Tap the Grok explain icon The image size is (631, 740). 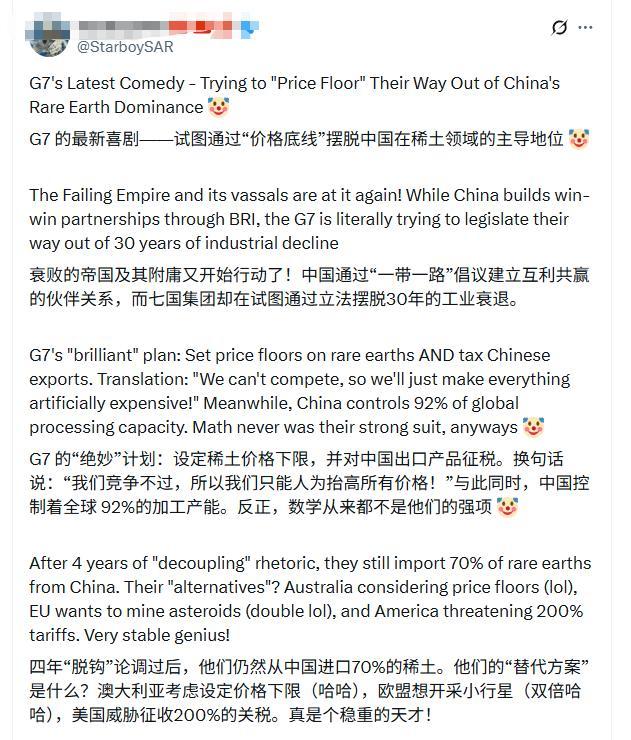(x=559, y=28)
